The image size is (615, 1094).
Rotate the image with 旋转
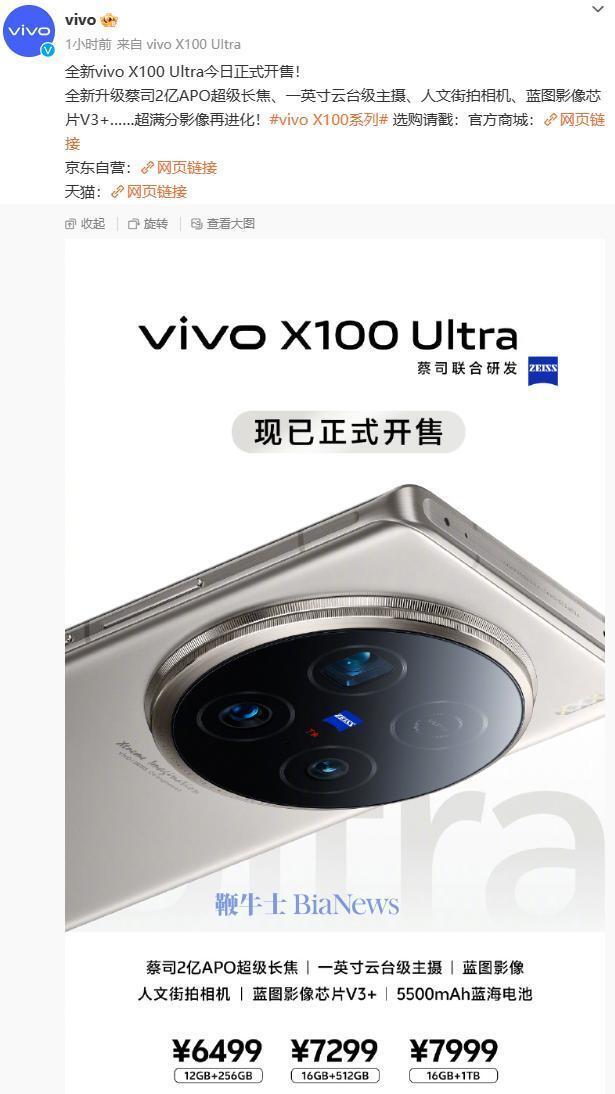coord(148,224)
